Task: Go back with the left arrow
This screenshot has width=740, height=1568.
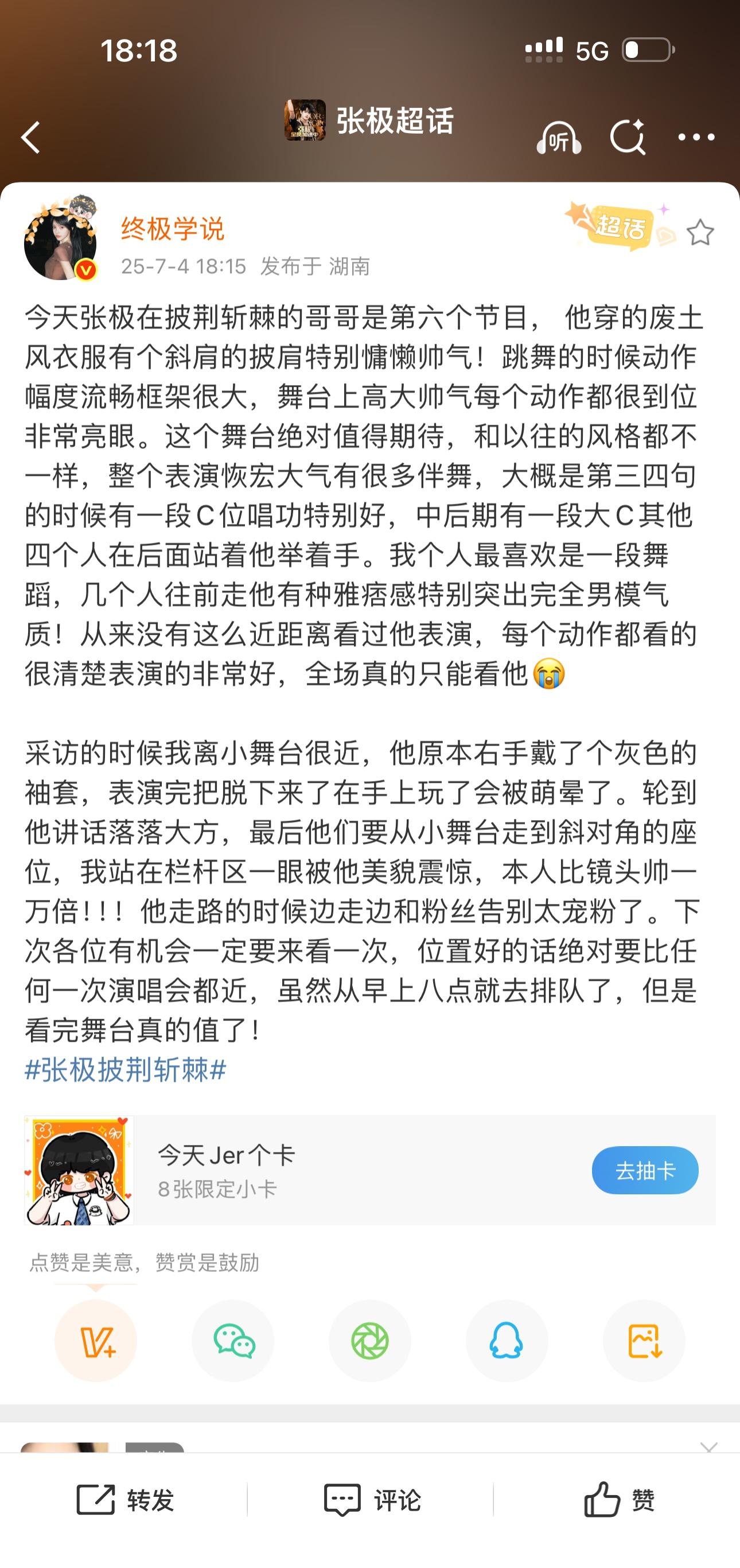Action: tap(30, 137)
